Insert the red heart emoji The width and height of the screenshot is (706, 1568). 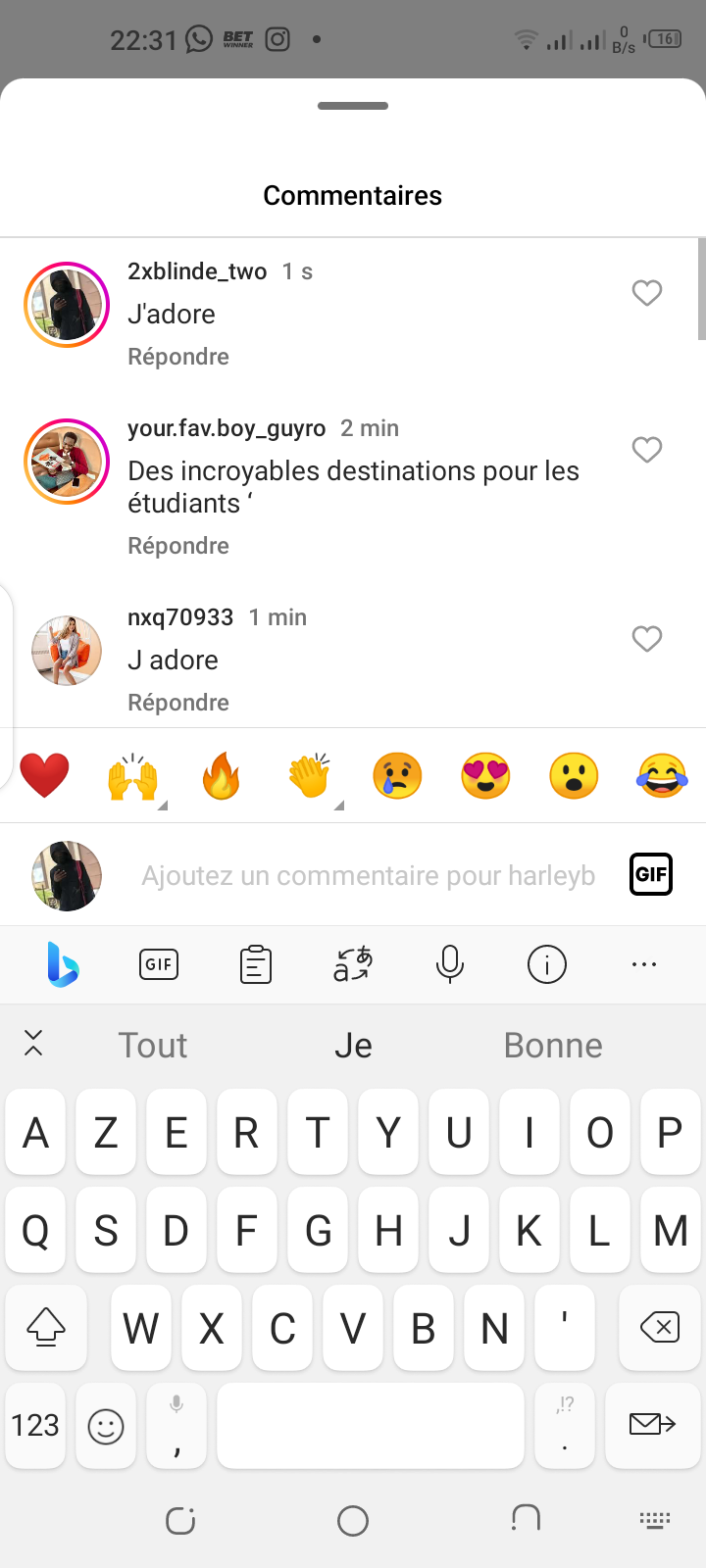coord(45,776)
